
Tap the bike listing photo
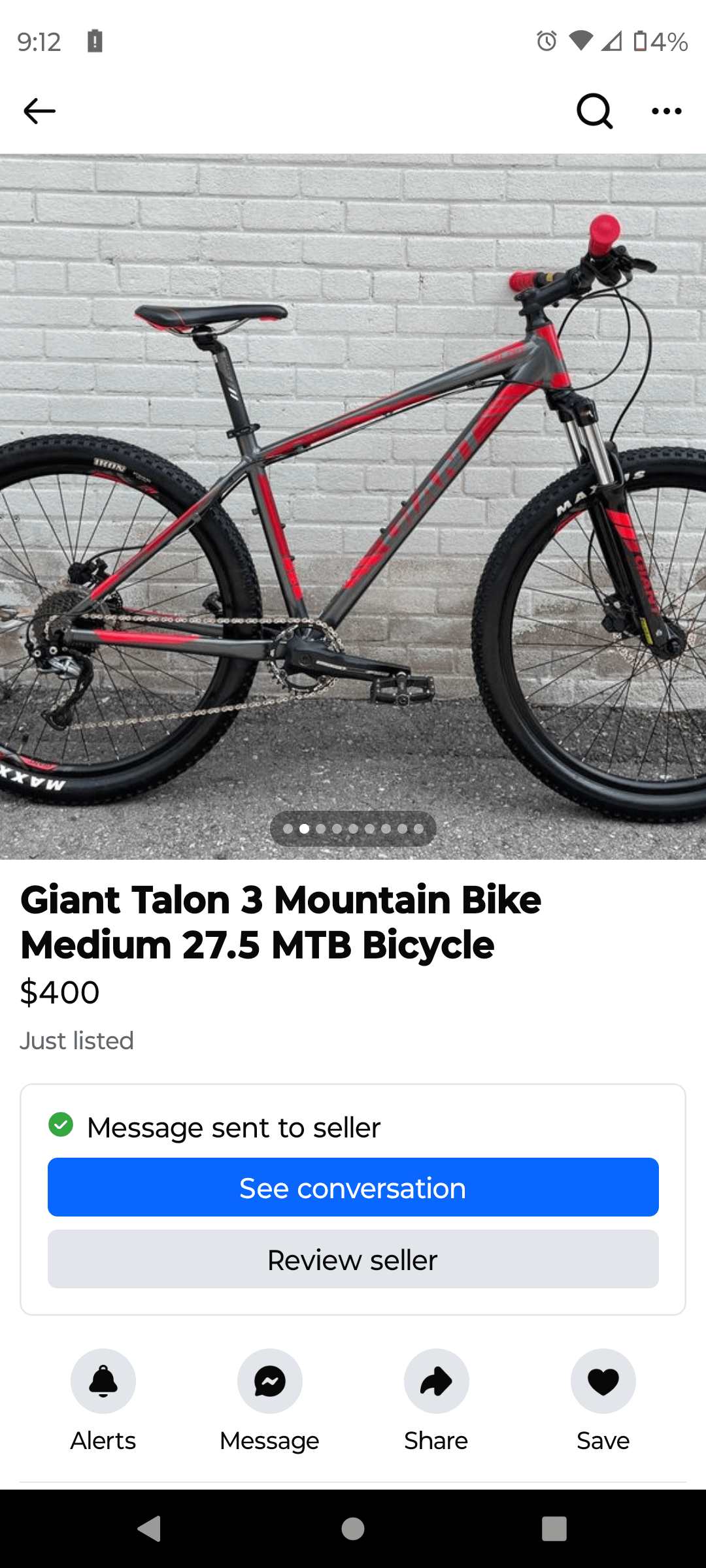click(x=353, y=506)
